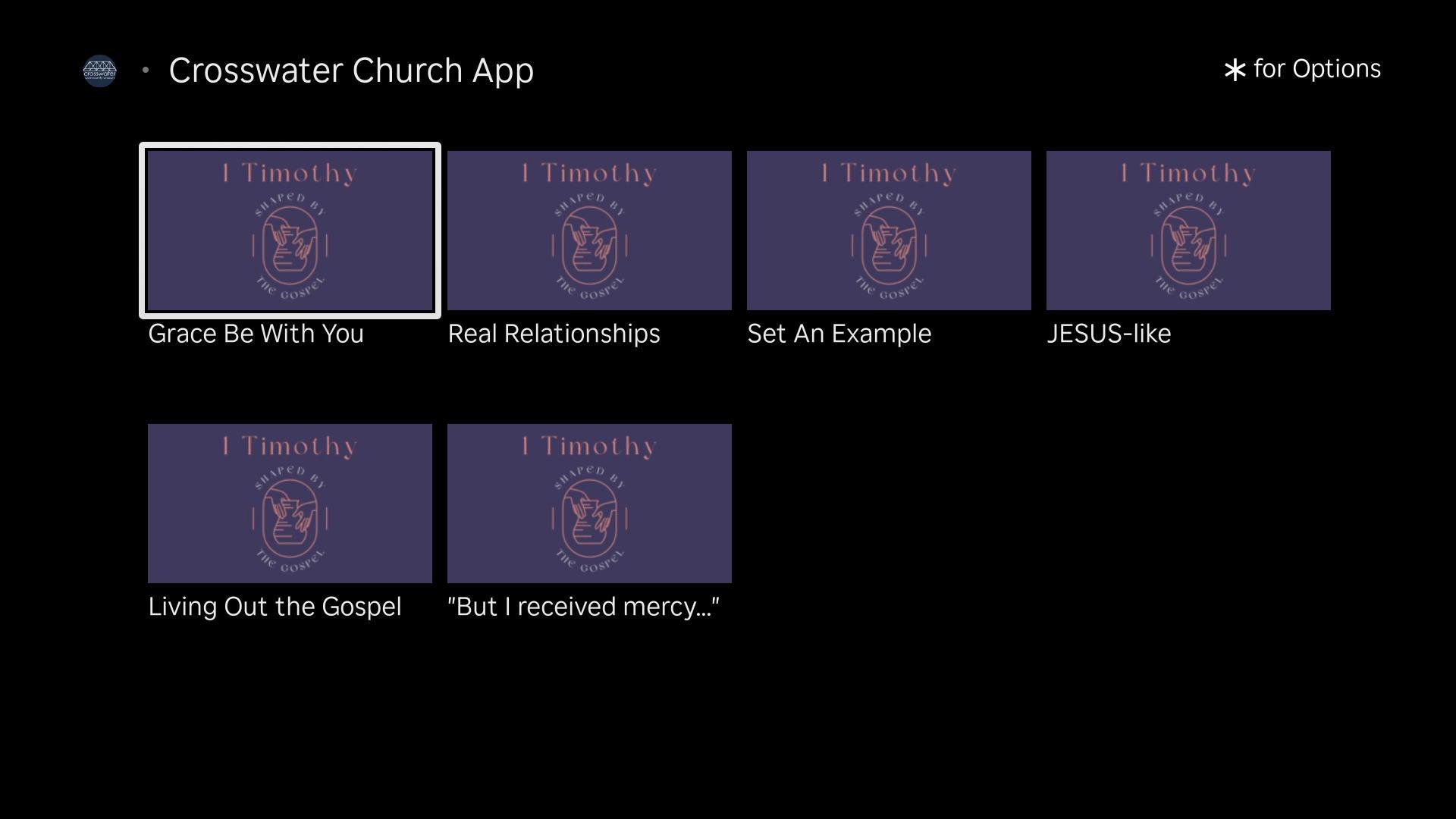This screenshot has height=819, width=1456.
Task: Play the Set An Example sermon
Action: point(889,231)
